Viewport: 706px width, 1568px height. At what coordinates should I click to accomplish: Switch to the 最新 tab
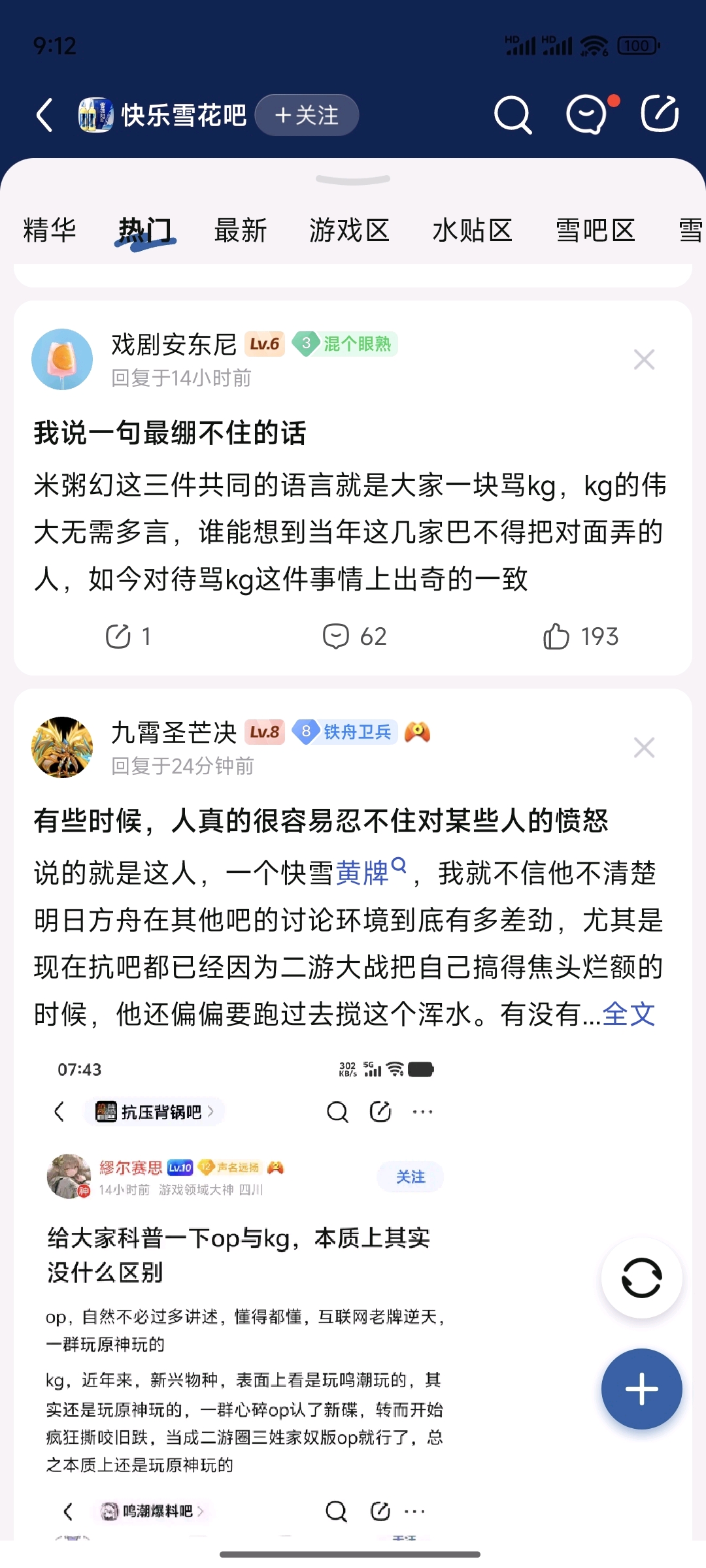[x=241, y=231]
